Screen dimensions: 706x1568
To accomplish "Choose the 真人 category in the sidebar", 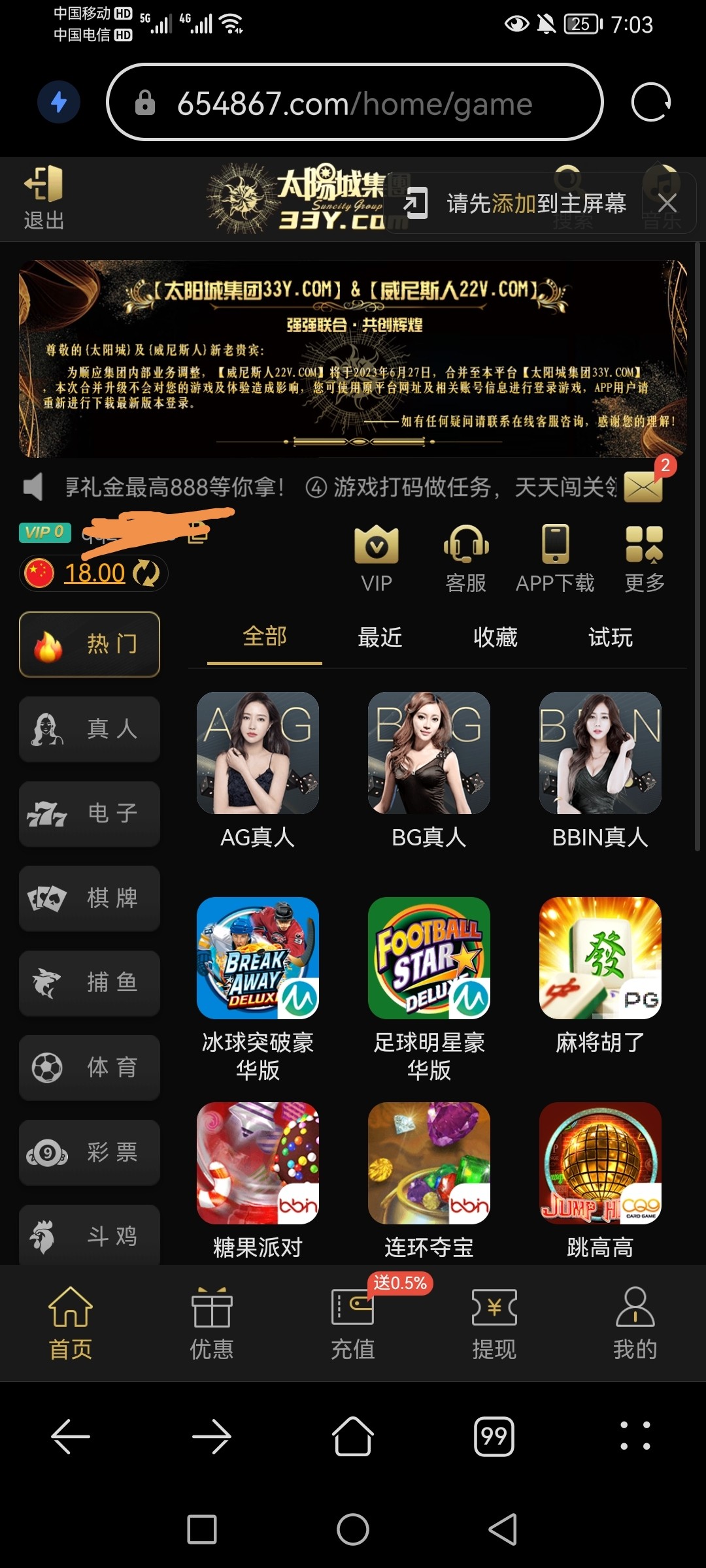I will click(90, 728).
